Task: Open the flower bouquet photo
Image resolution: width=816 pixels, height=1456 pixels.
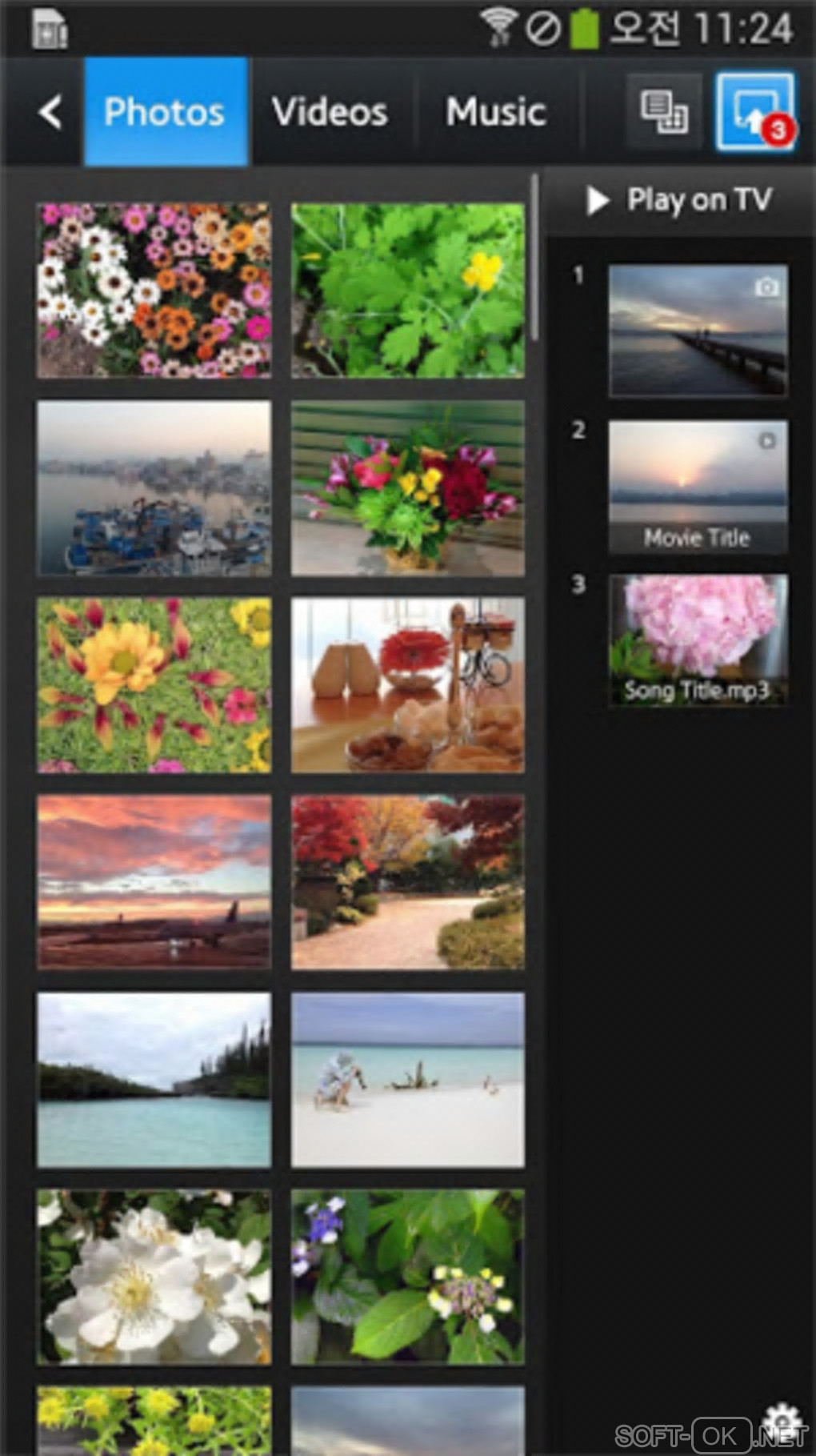Action: click(408, 488)
